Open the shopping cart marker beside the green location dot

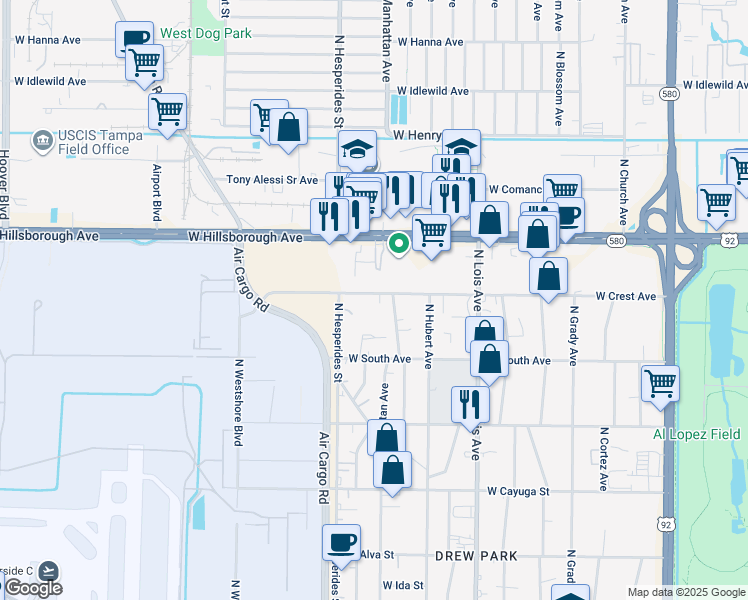click(431, 233)
